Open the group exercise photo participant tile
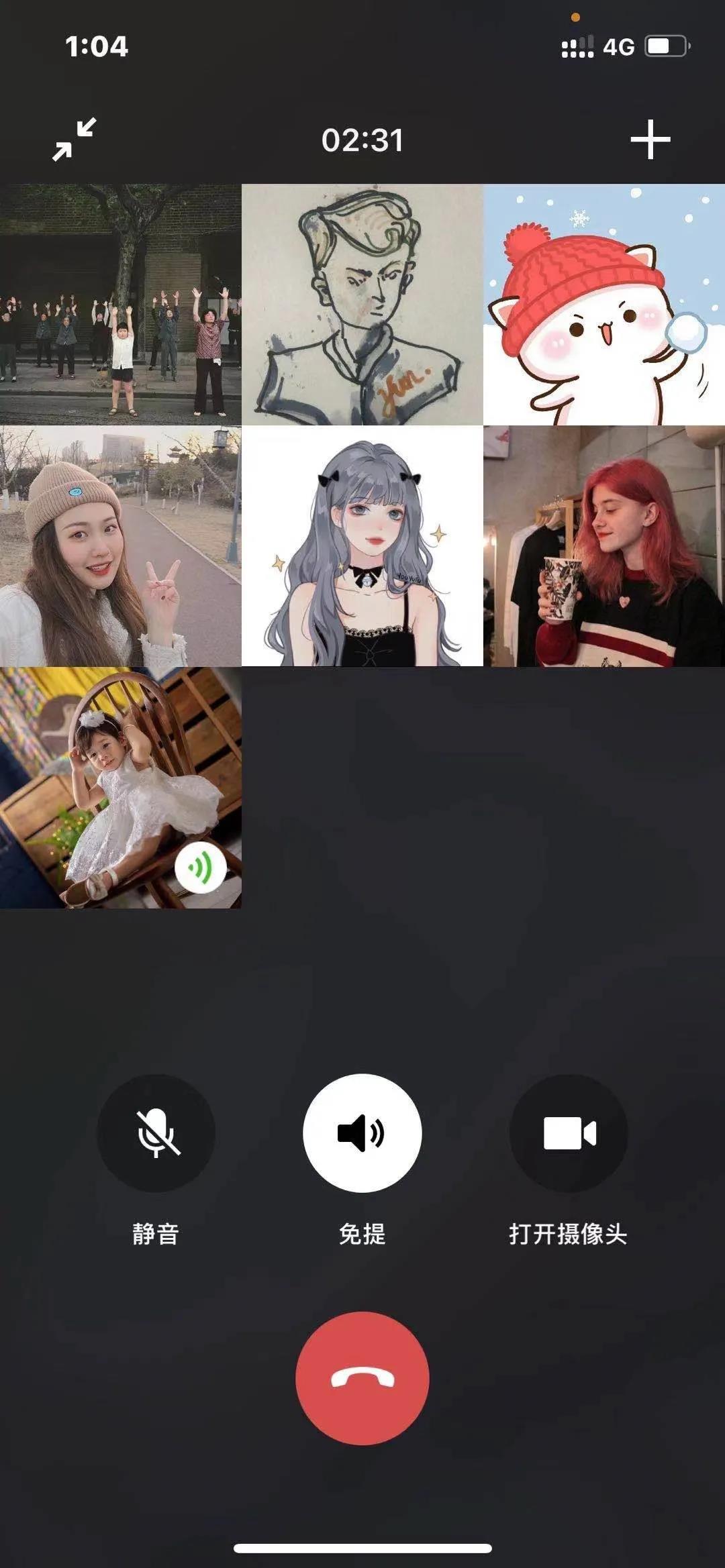The width and height of the screenshot is (725, 1568). point(121,305)
